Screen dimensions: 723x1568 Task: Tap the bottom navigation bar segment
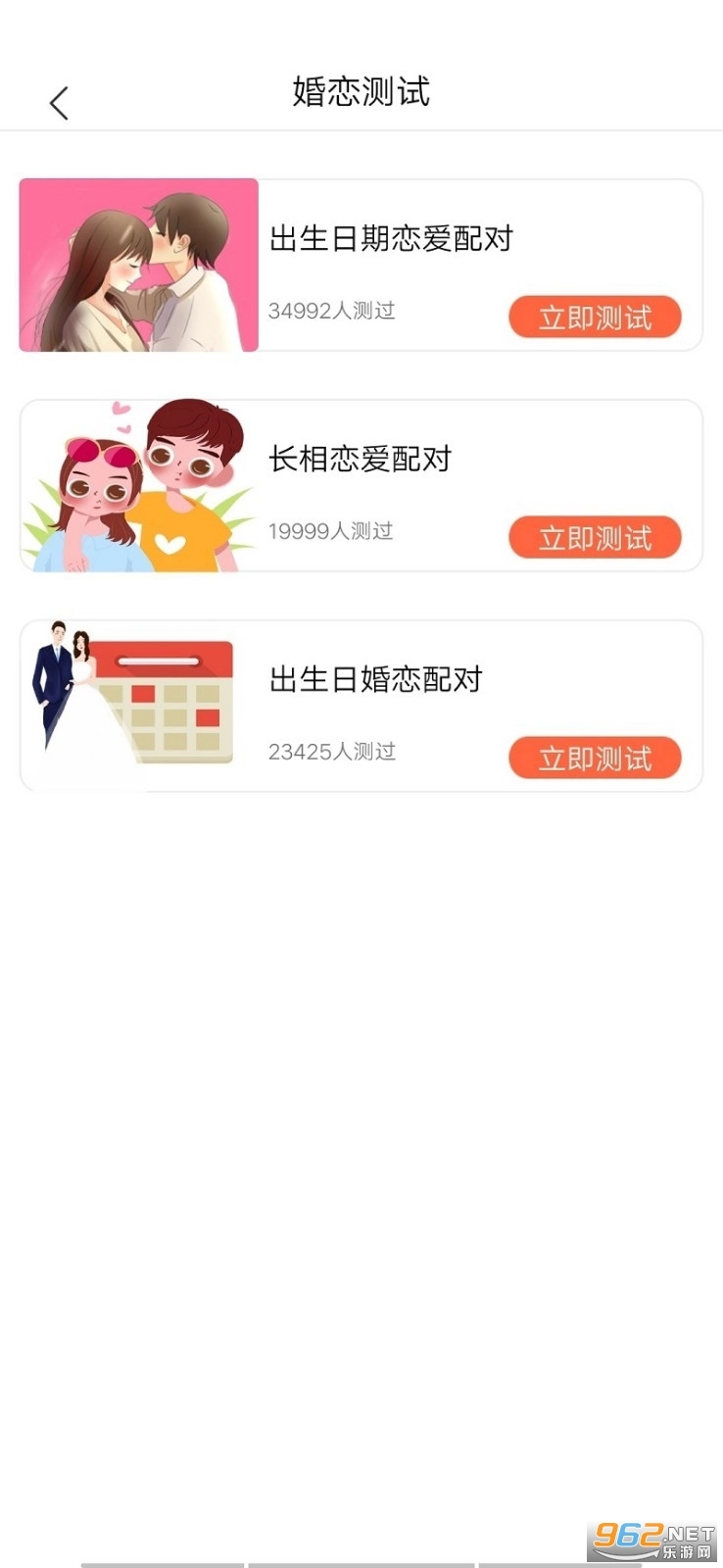point(361,1561)
